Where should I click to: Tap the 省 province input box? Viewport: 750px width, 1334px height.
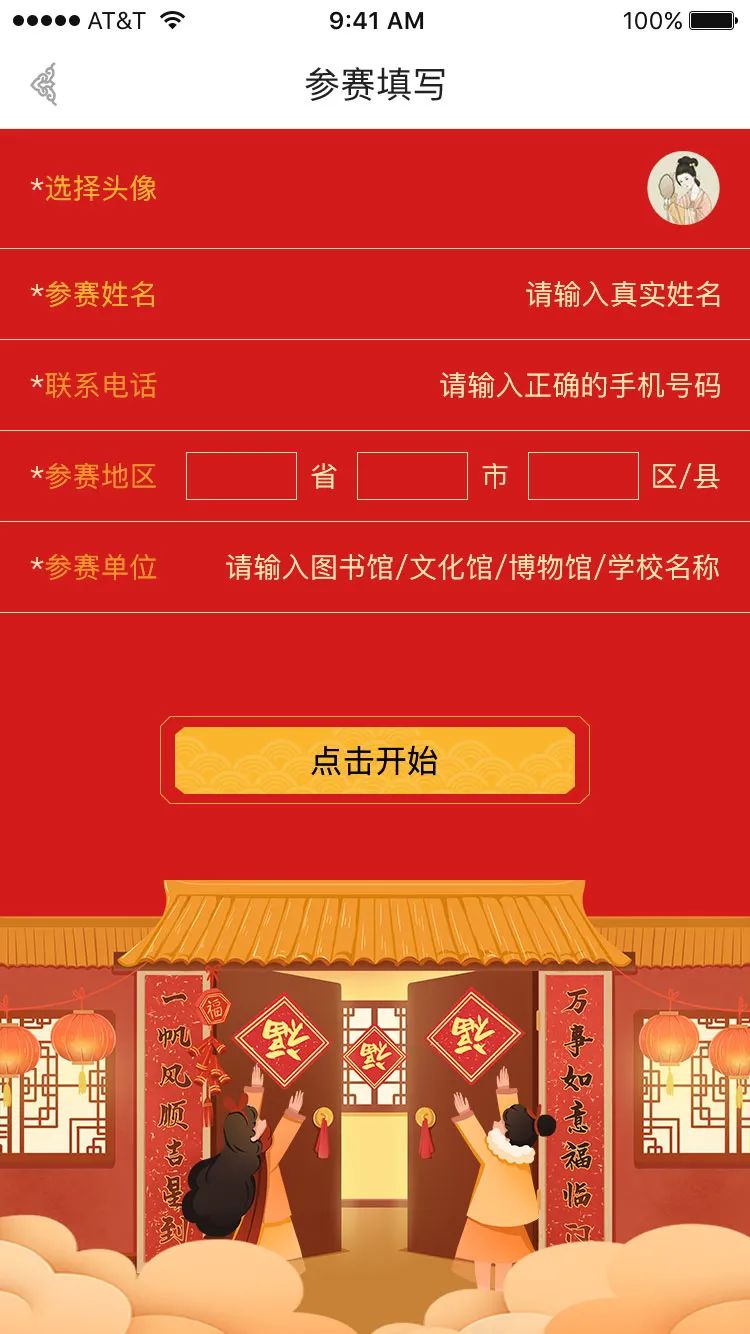[241, 476]
